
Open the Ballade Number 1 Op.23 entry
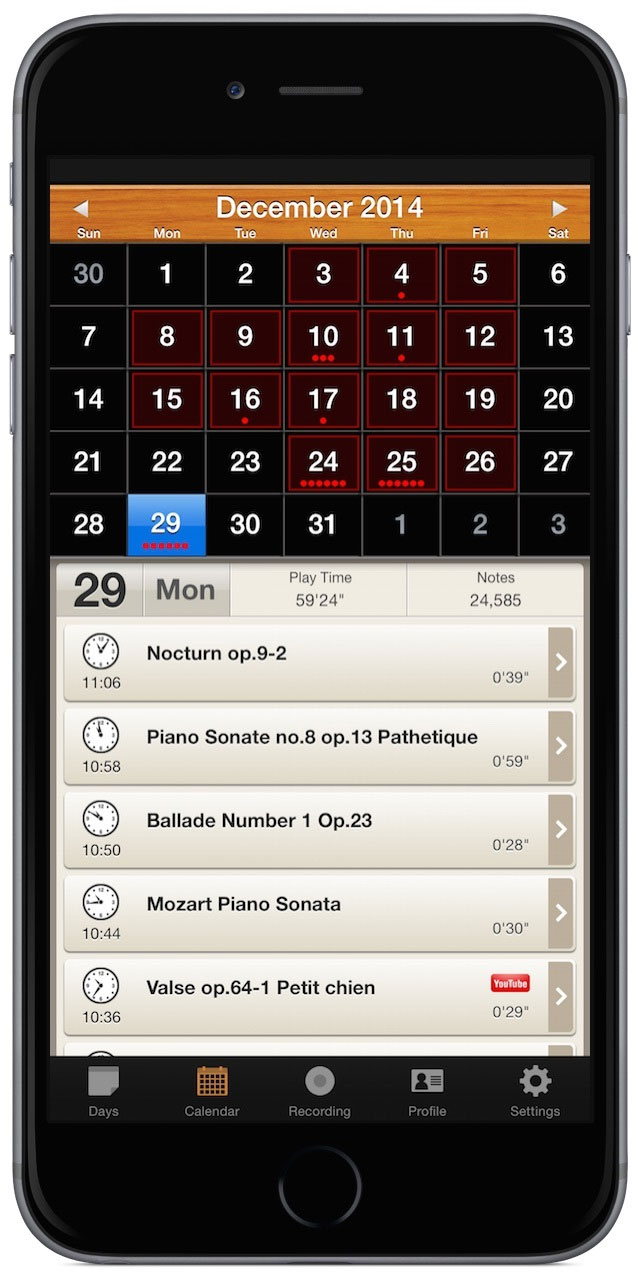coord(319,829)
